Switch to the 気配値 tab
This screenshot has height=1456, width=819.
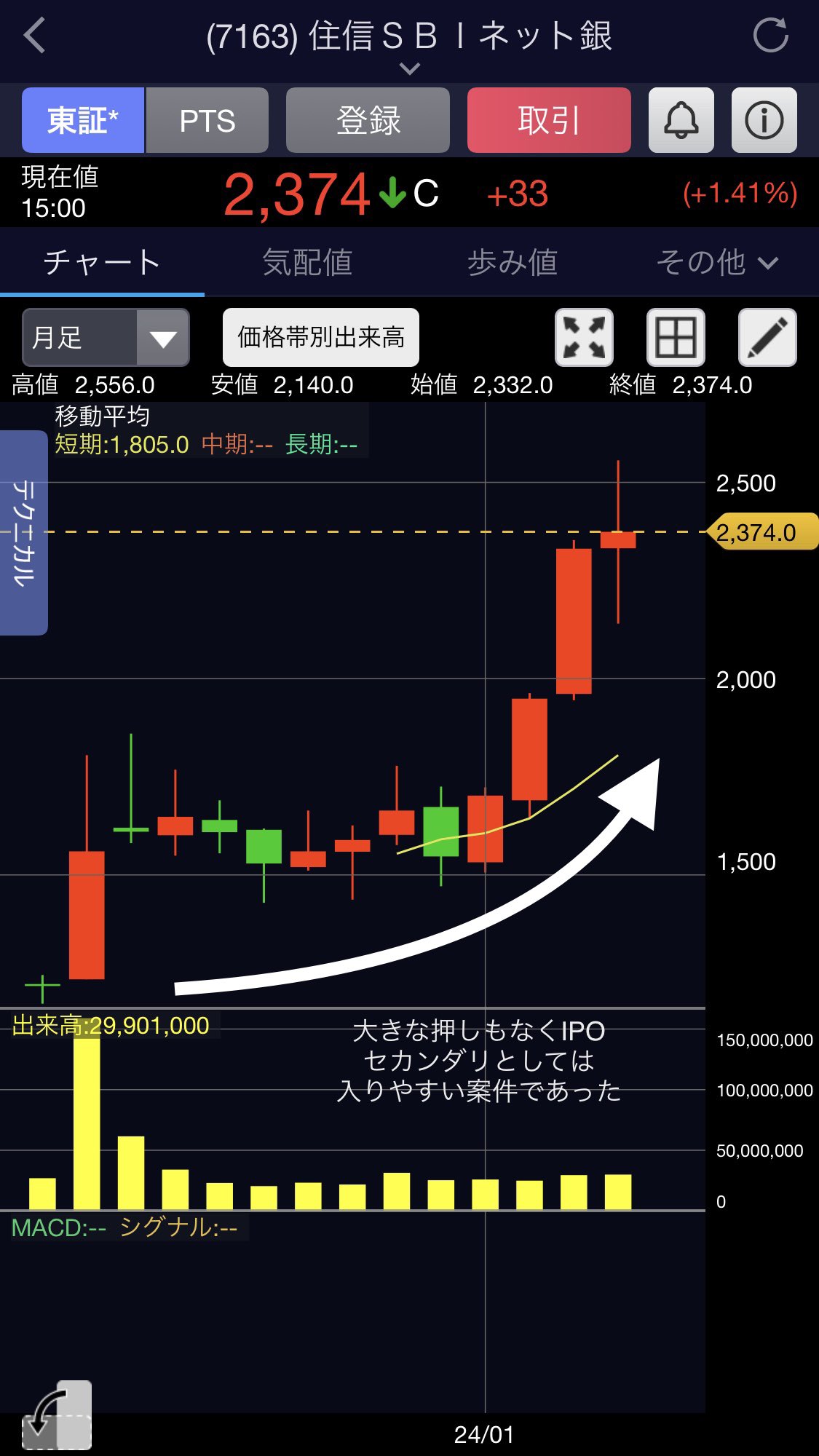(307, 262)
